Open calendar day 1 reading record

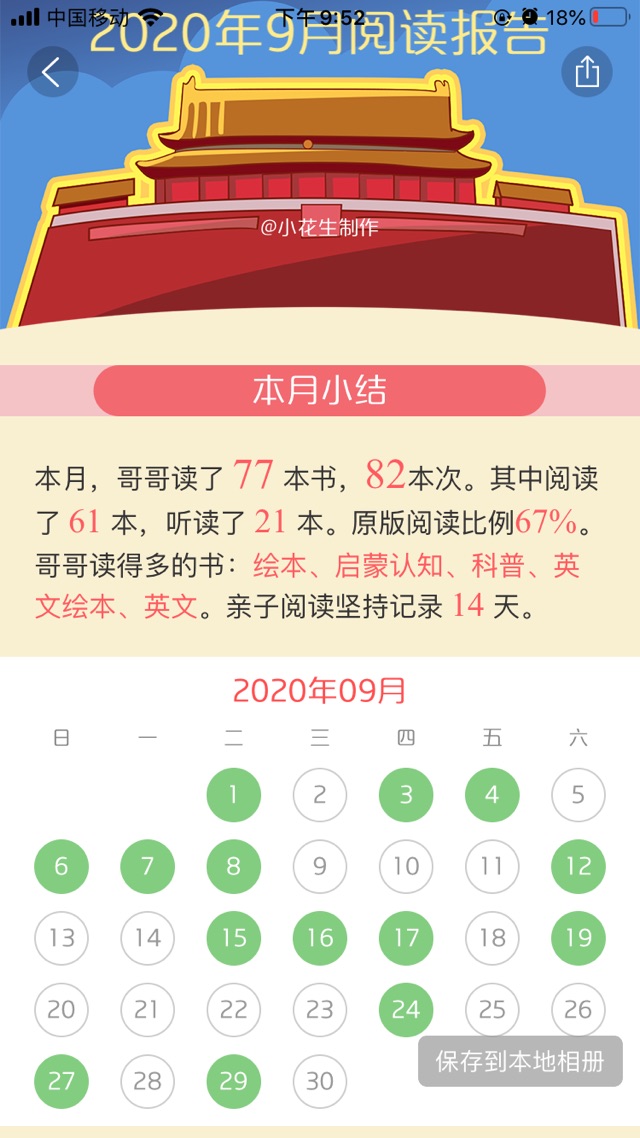coord(233,795)
